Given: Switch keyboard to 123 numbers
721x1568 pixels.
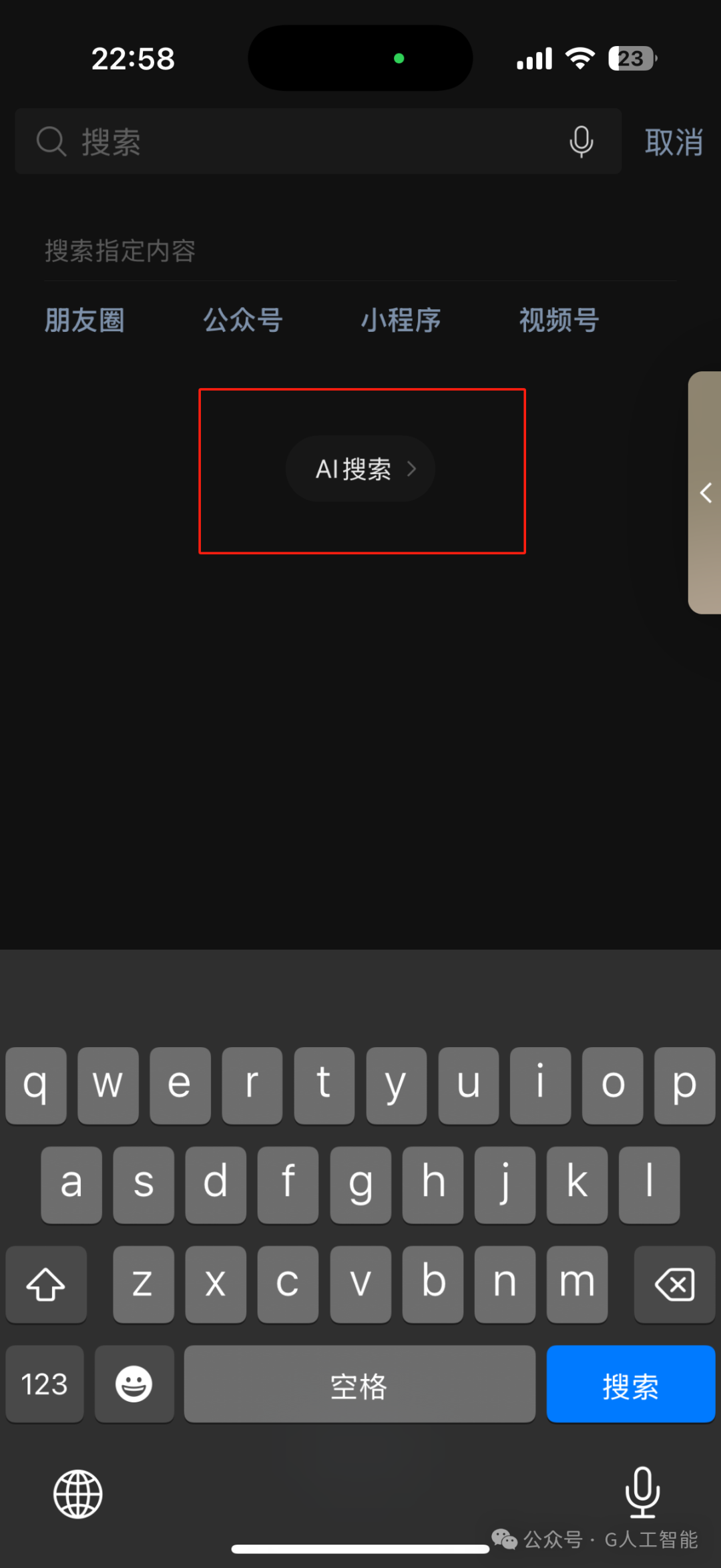Looking at the screenshot, I should click(x=45, y=1384).
